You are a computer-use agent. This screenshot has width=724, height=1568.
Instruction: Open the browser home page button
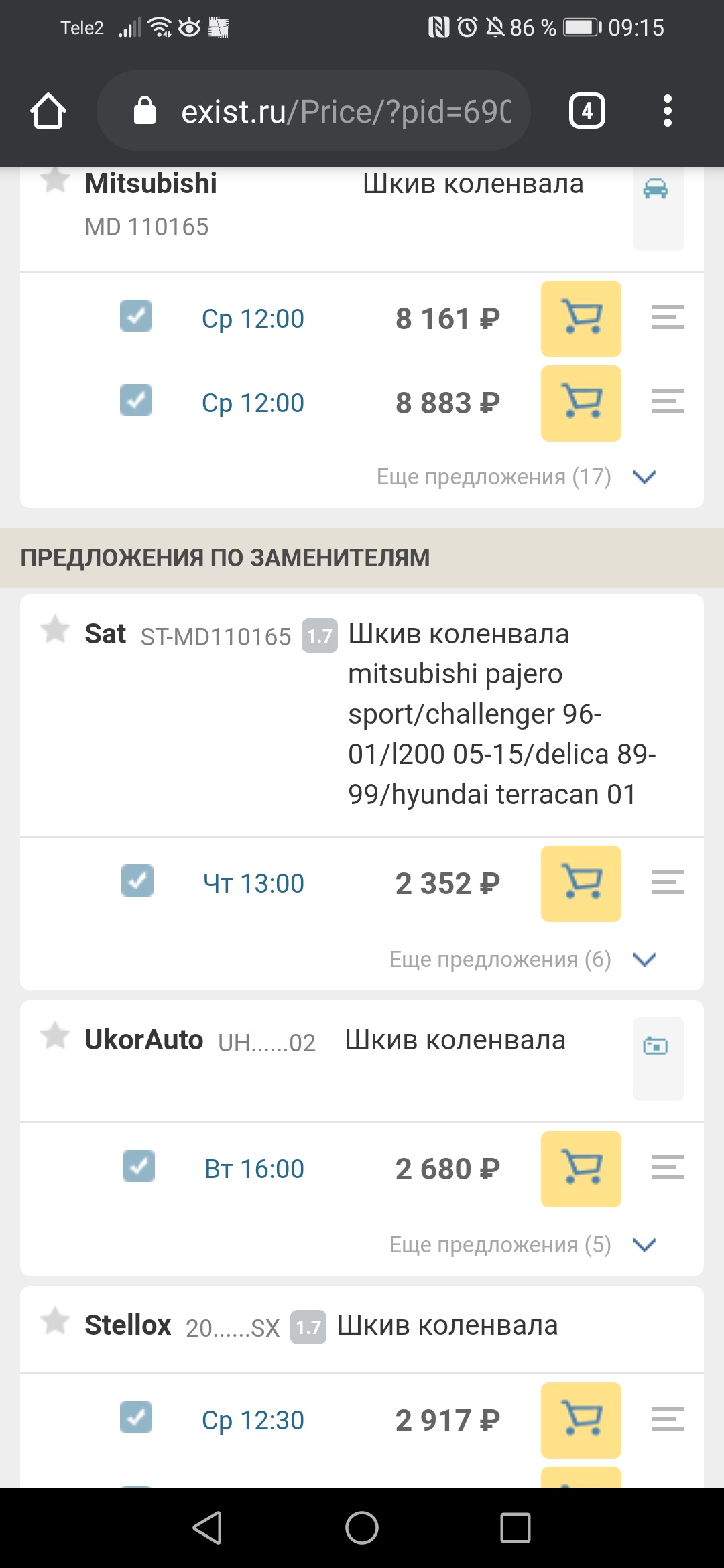pyautogui.click(x=48, y=111)
